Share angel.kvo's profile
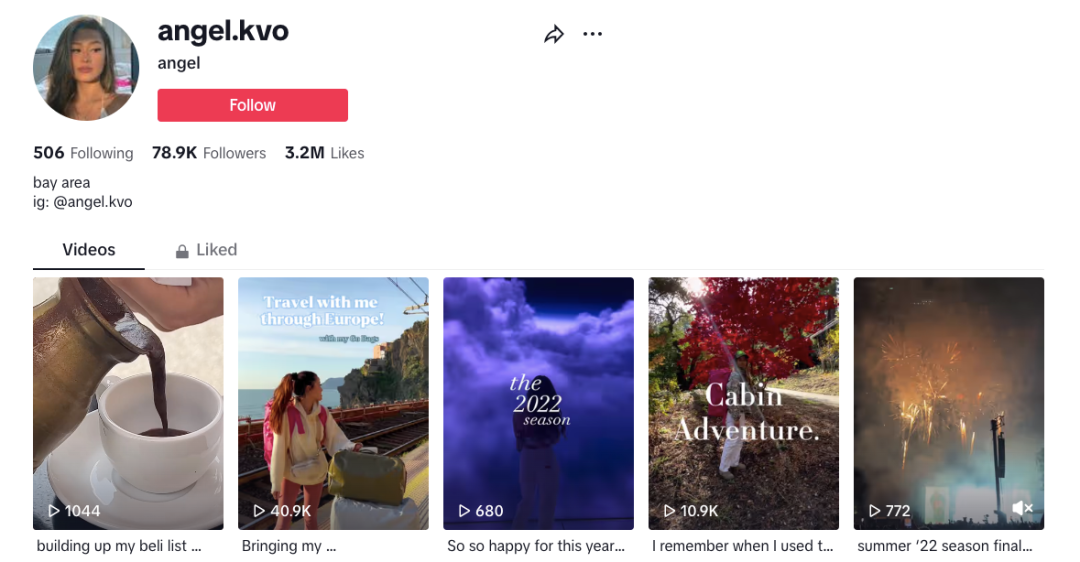This screenshot has height=562, width=1080. pos(553,35)
